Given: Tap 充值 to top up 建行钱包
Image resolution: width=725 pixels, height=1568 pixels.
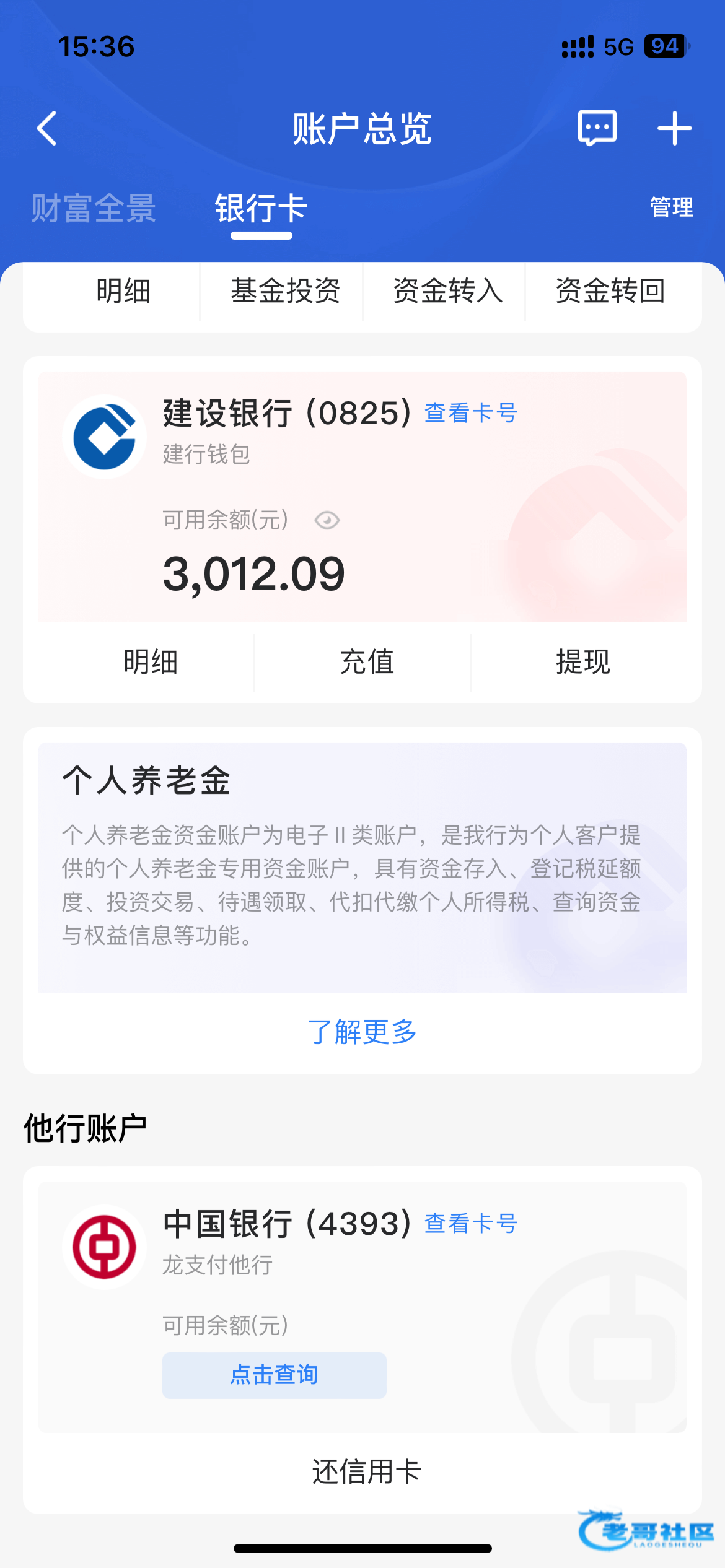Looking at the screenshot, I should (367, 662).
